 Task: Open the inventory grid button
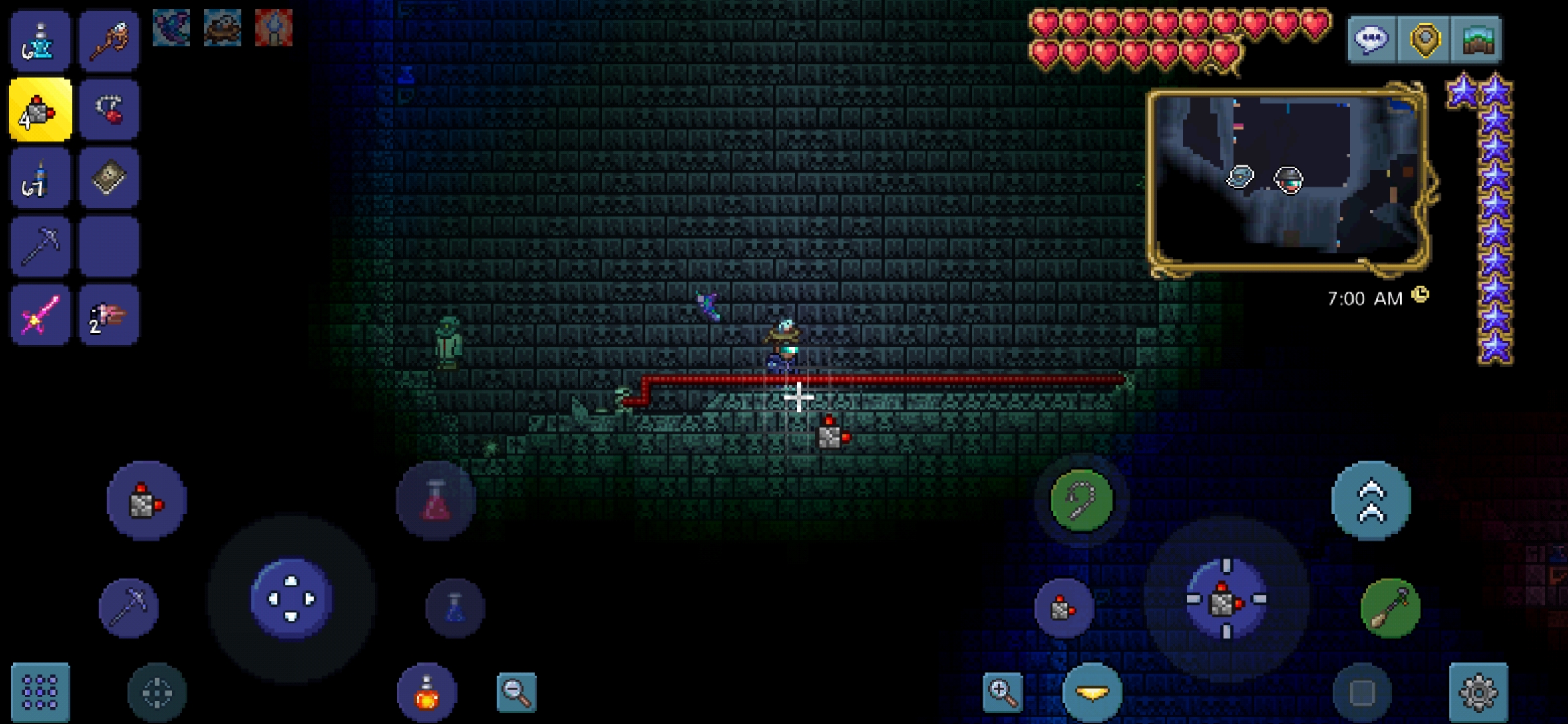click(x=40, y=692)
